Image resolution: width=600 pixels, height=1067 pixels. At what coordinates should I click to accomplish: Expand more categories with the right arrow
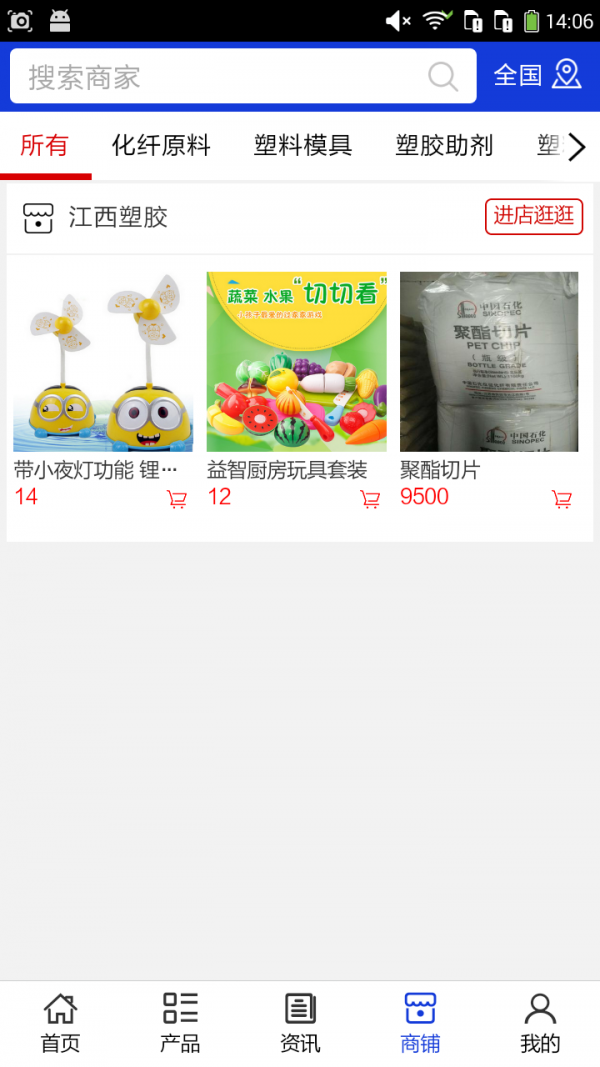[577, 147]
